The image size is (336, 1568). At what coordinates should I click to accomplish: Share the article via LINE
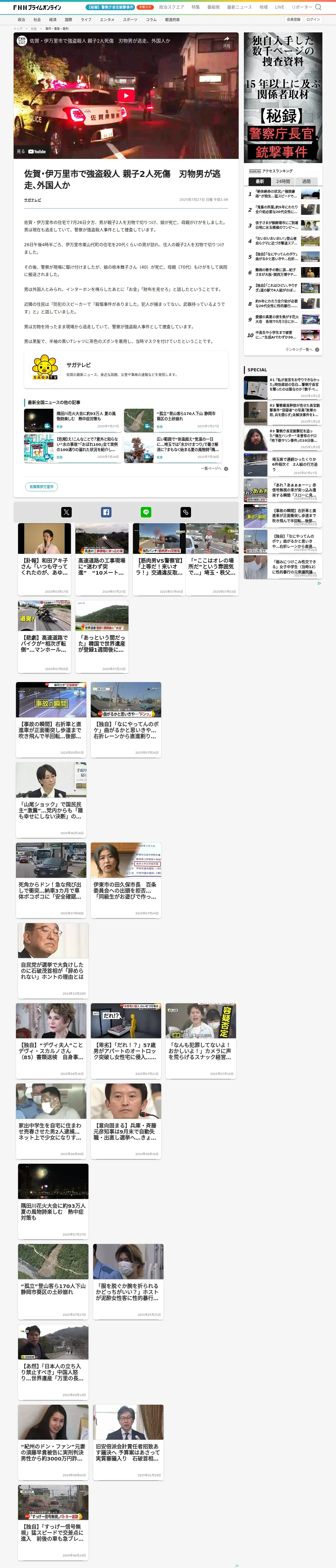(146, 512)
